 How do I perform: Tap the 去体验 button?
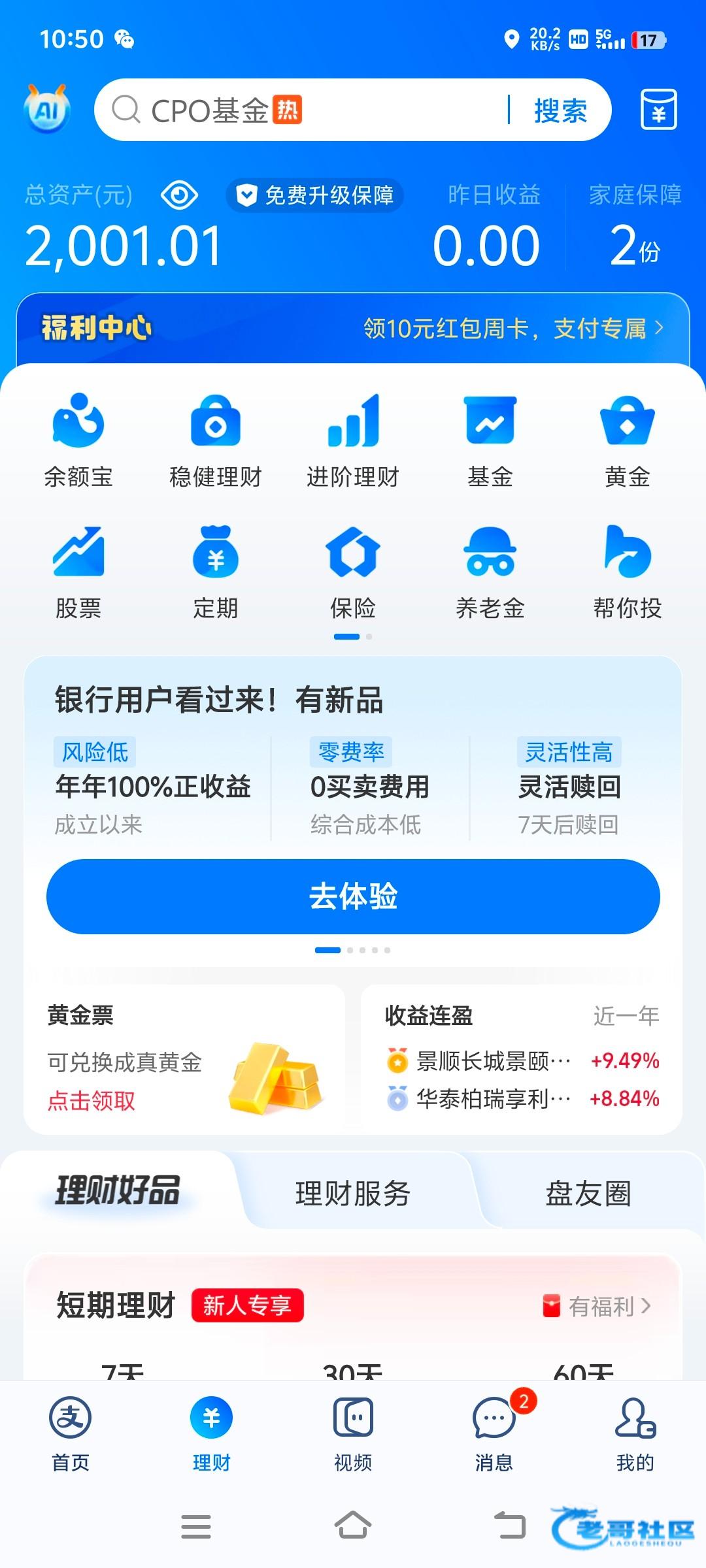(353, 896)
